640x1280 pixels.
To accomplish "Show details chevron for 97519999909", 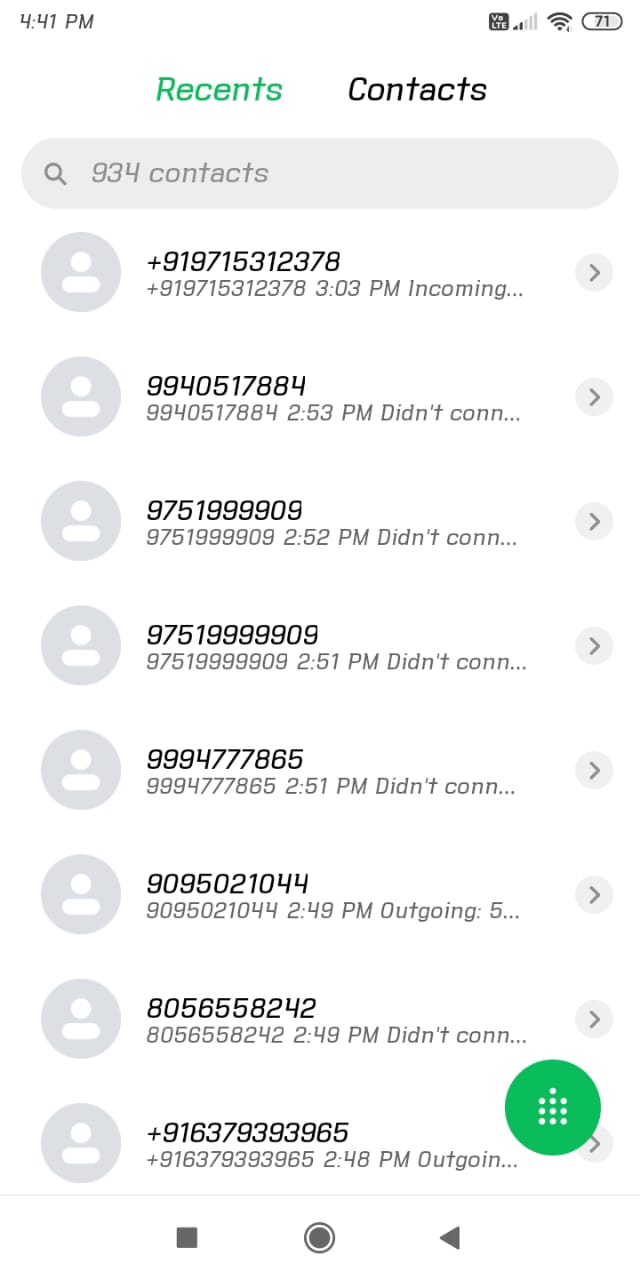I will point(595,645).
